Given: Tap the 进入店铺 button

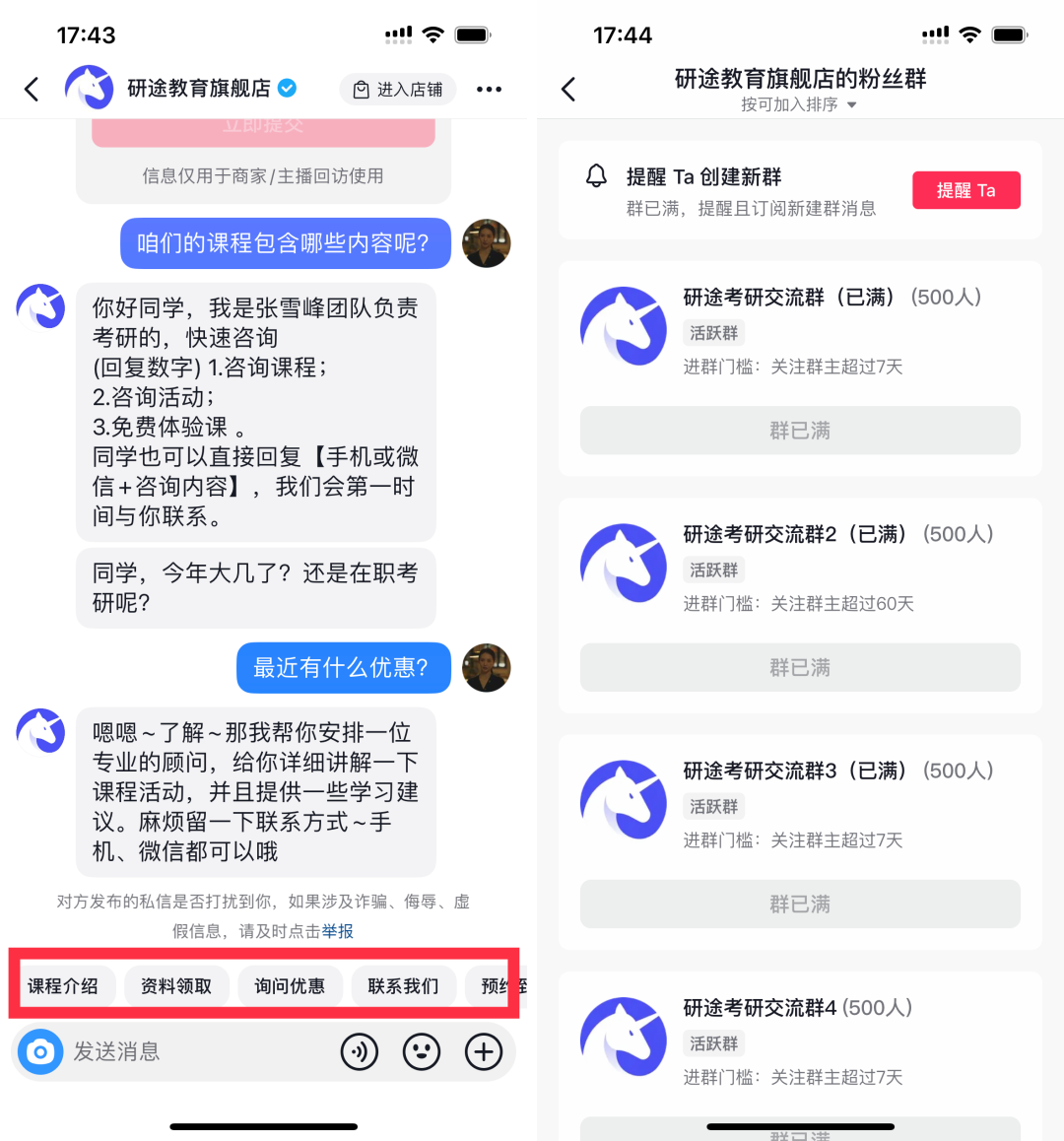Looking at the screenshot, I should pyautogui.click(x=398, y=89).
